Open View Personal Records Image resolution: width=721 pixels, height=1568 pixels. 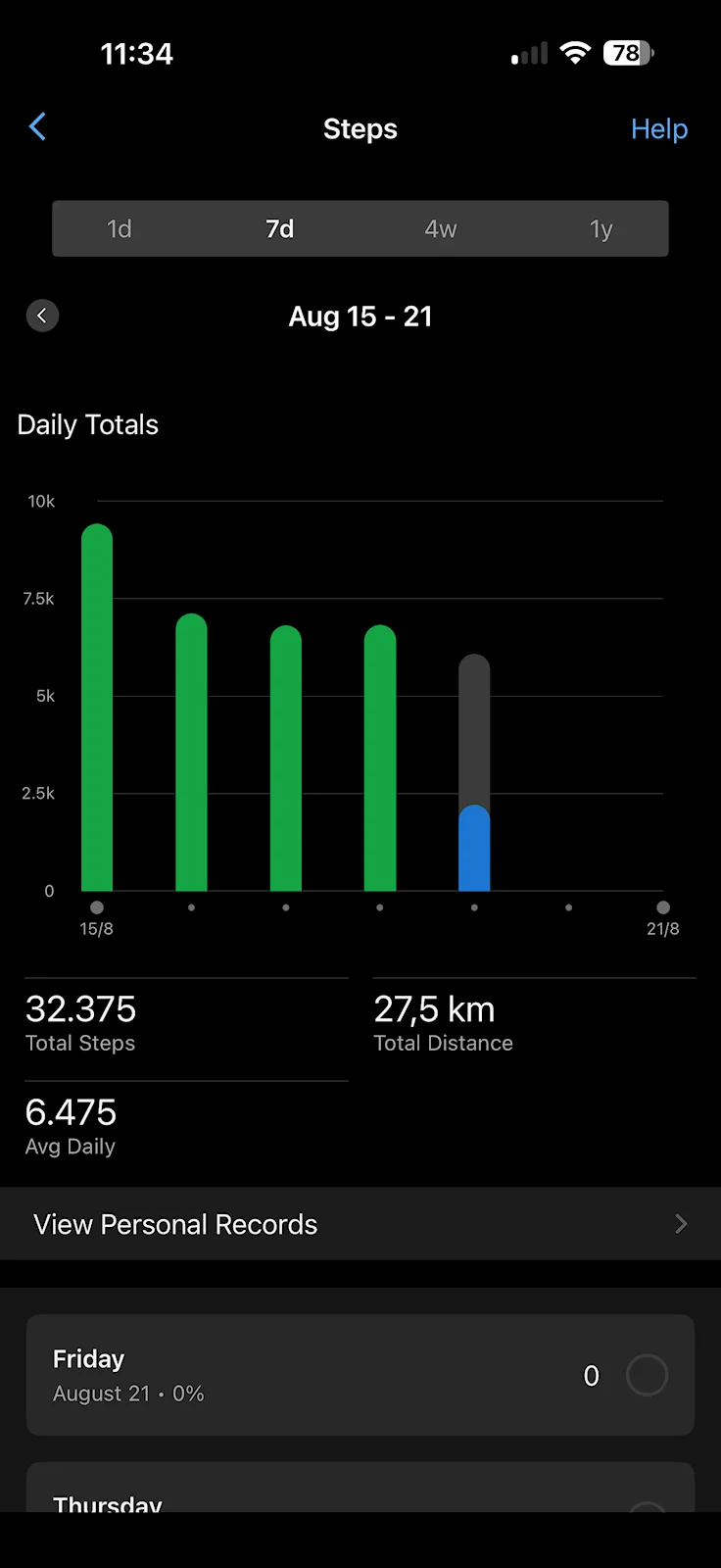(x=360, y=1224)
